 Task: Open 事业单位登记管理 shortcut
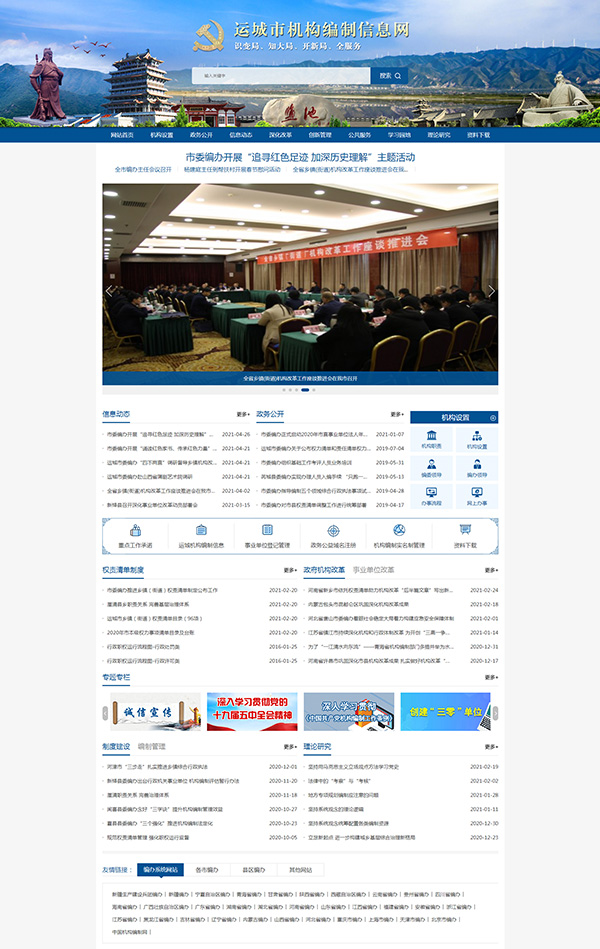point(267,535)
